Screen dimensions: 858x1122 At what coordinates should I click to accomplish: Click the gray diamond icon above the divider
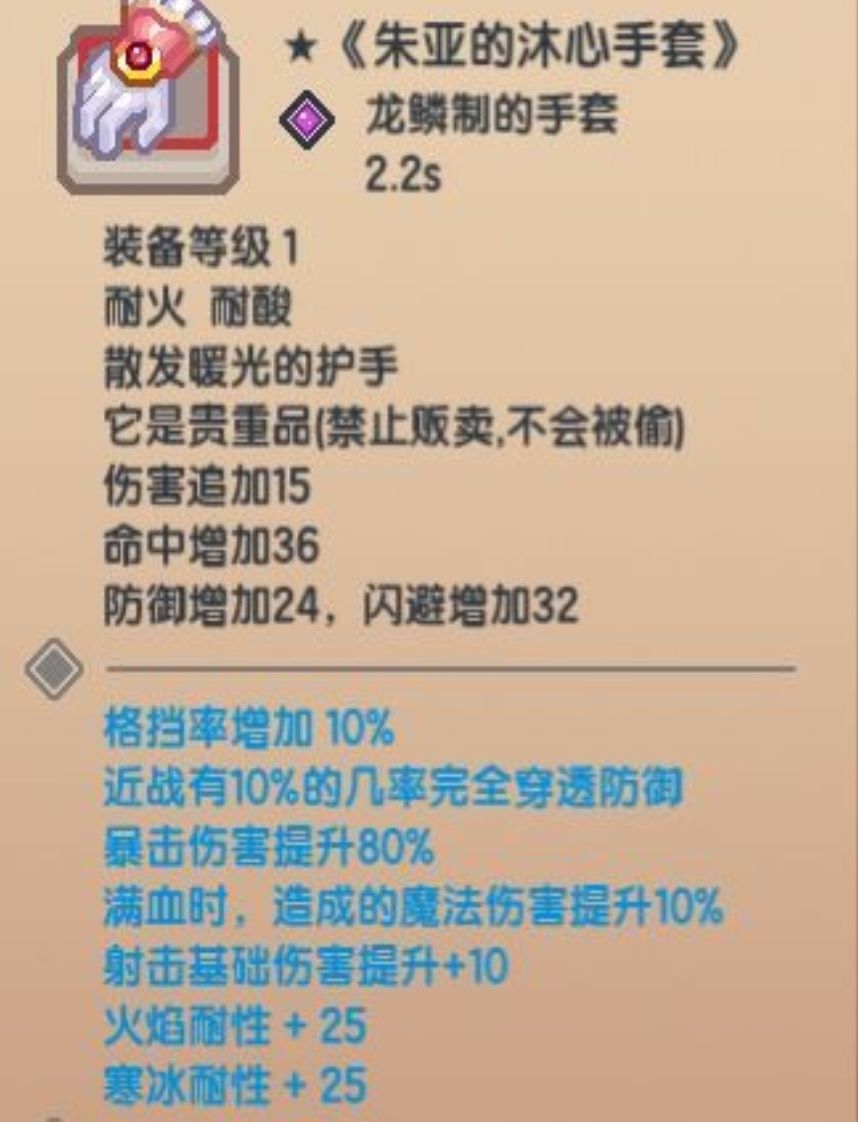pyautogui.click(x=56, y=666)
